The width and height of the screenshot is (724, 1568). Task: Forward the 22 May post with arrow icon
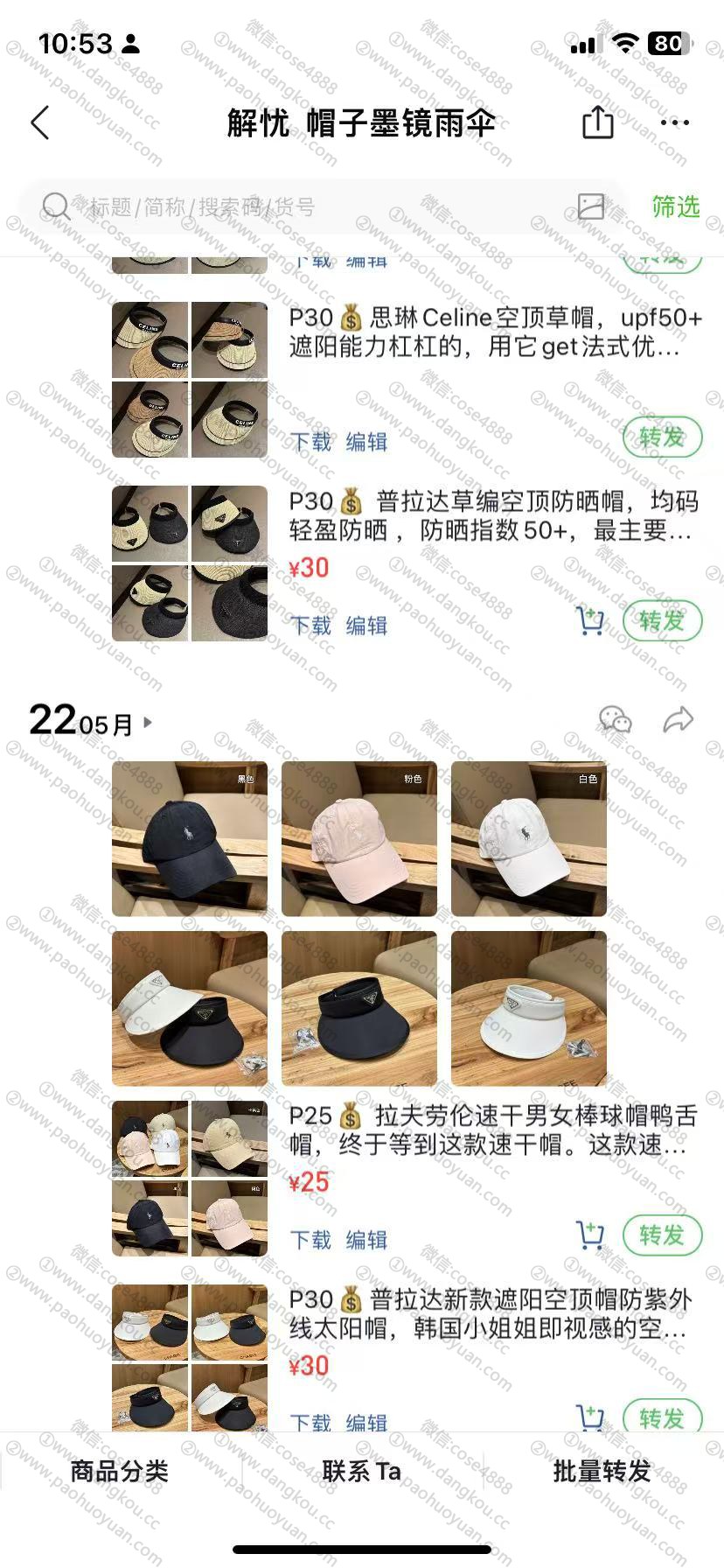pyautogui.click(x=678, y=720)
